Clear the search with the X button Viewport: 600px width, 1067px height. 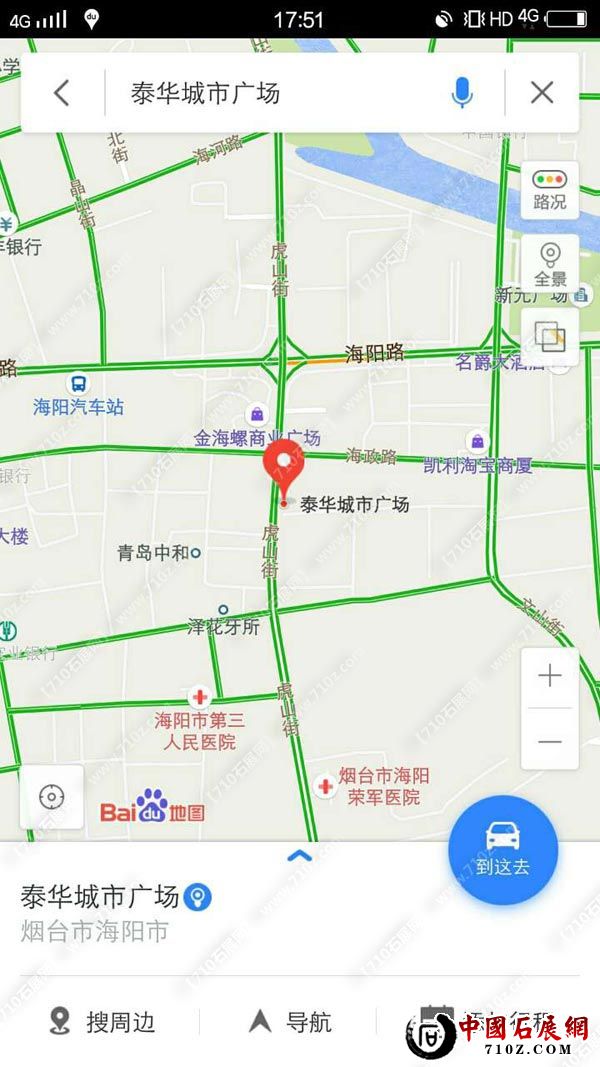coord(541,93)
